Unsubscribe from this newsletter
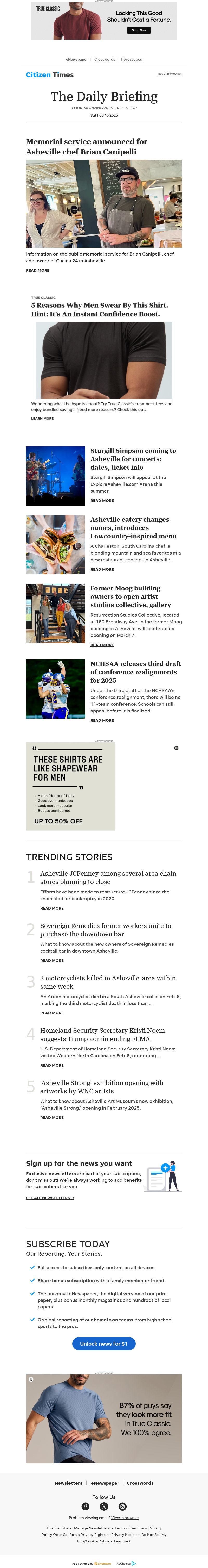The height and width of the screenshot is (1568, 208). point(58,1528)
